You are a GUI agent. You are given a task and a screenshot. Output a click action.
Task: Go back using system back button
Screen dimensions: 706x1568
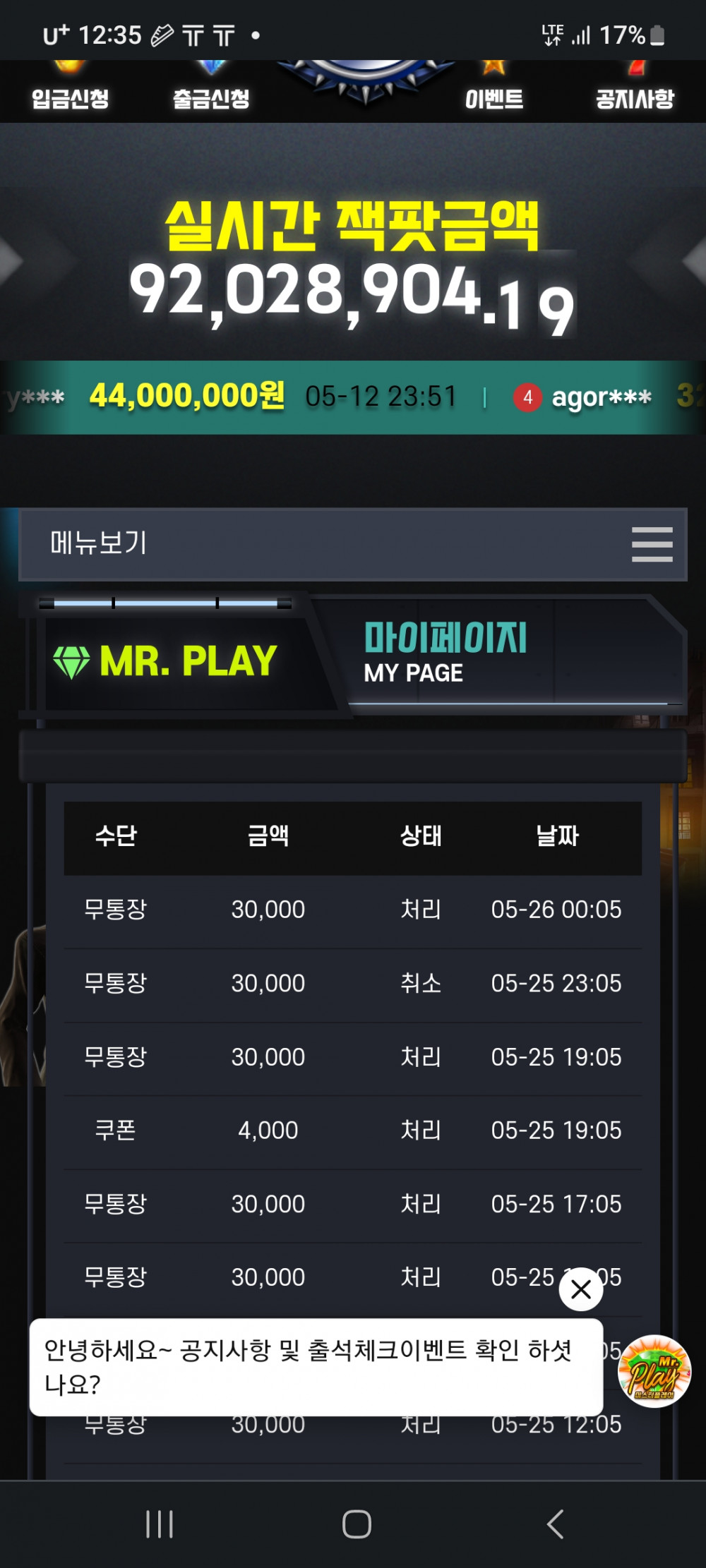555,1524
